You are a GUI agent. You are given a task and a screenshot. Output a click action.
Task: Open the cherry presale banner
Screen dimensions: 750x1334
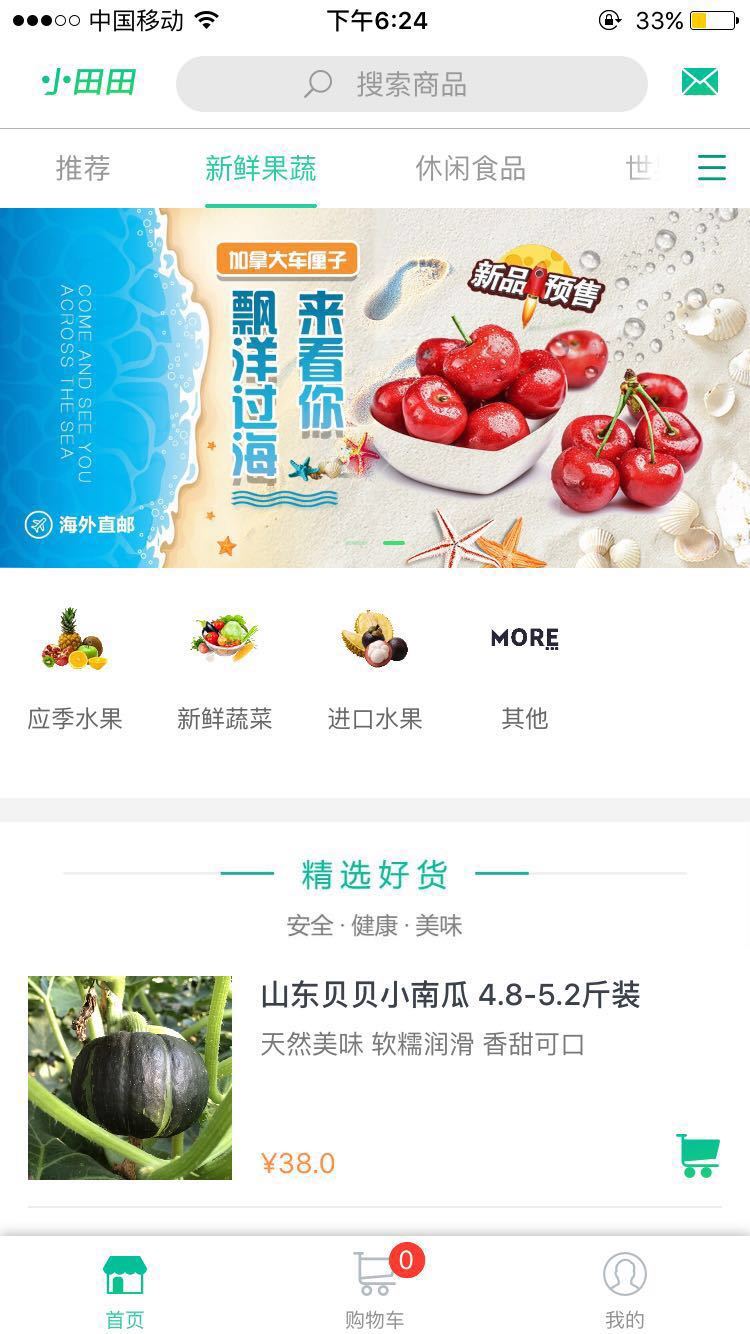[x=375, y=388]
